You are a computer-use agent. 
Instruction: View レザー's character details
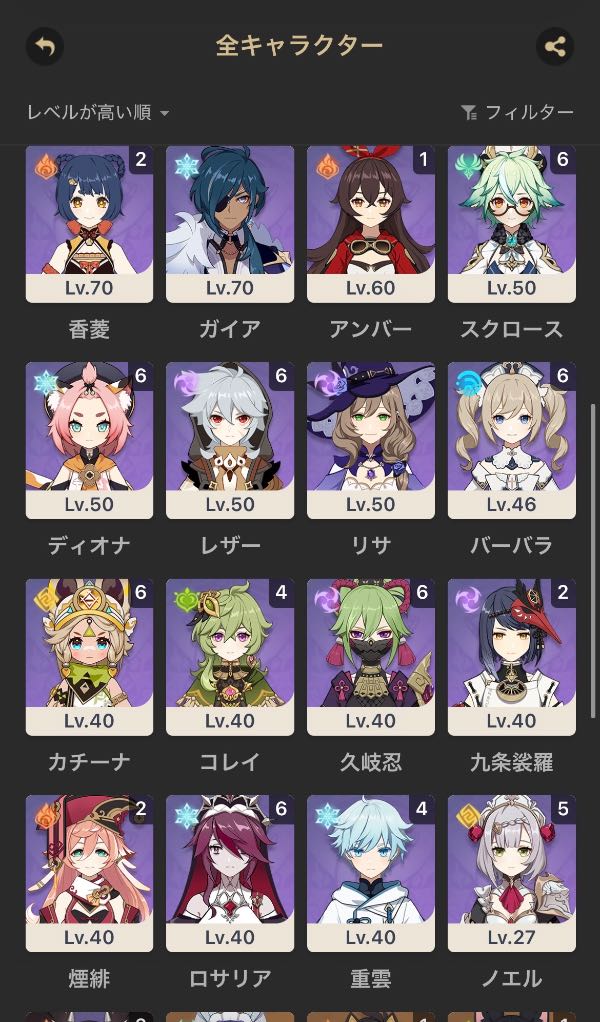pos(230,440)
